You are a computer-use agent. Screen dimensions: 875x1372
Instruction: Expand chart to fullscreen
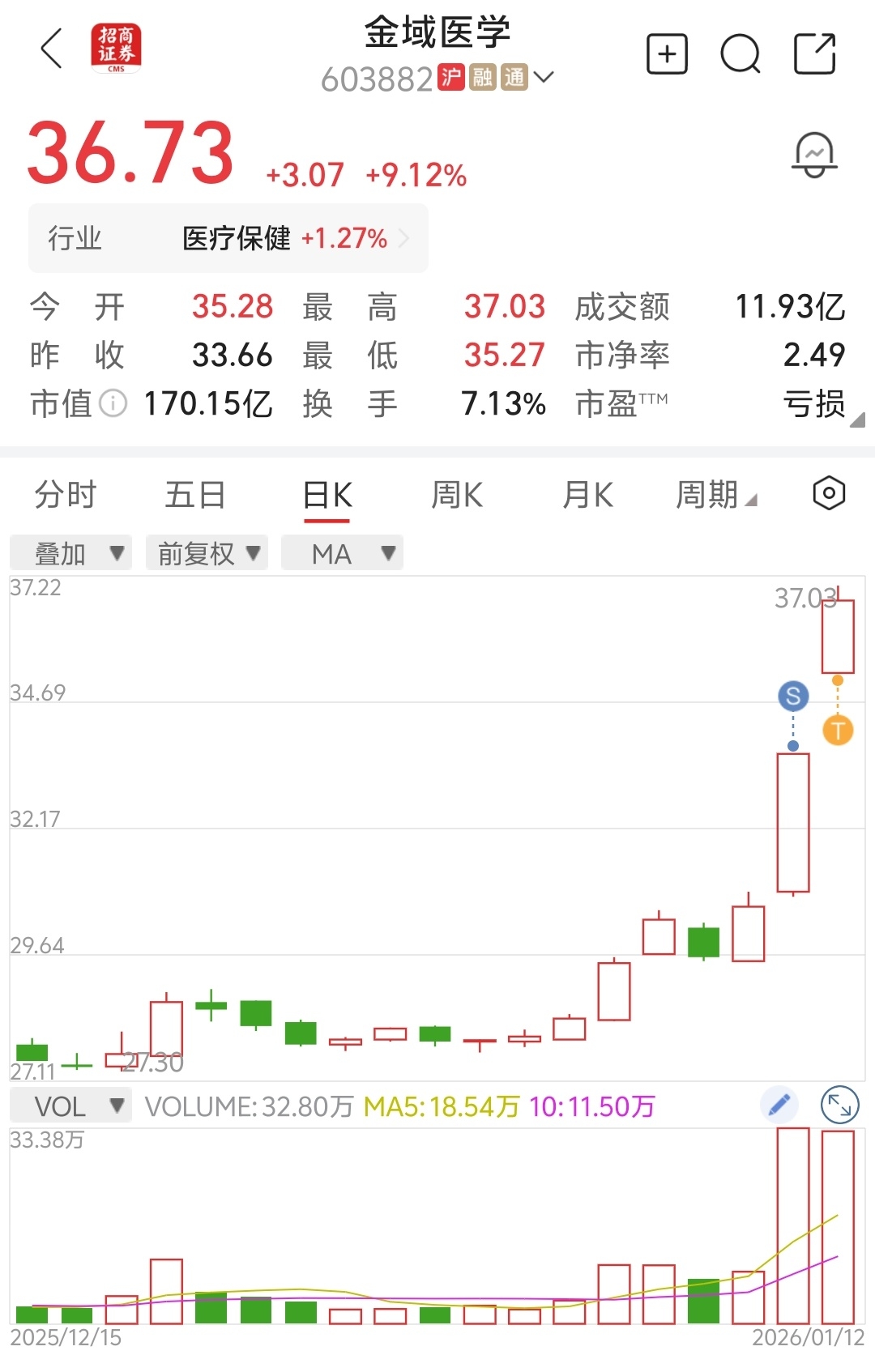(x=840, y=1105)
